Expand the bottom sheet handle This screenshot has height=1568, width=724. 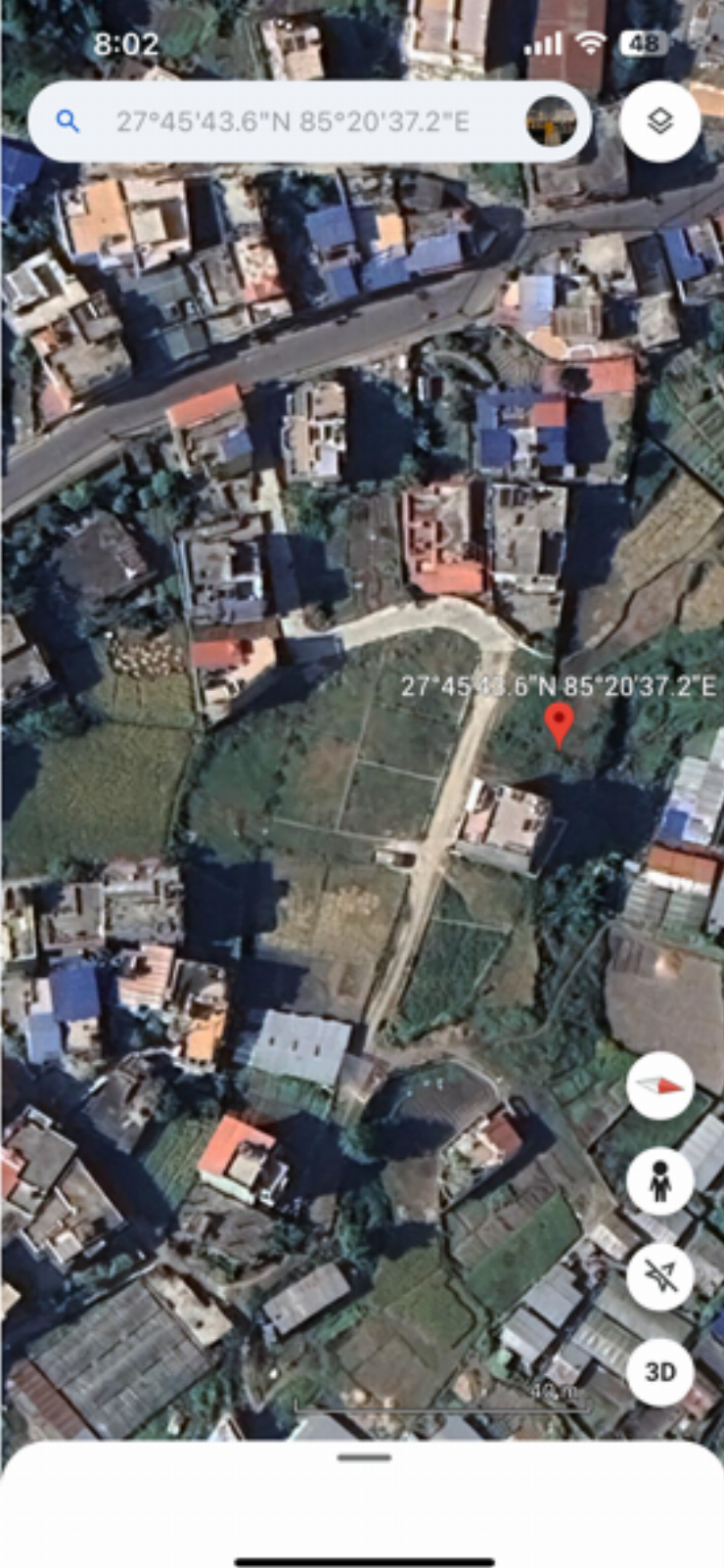coord(364,1457)
